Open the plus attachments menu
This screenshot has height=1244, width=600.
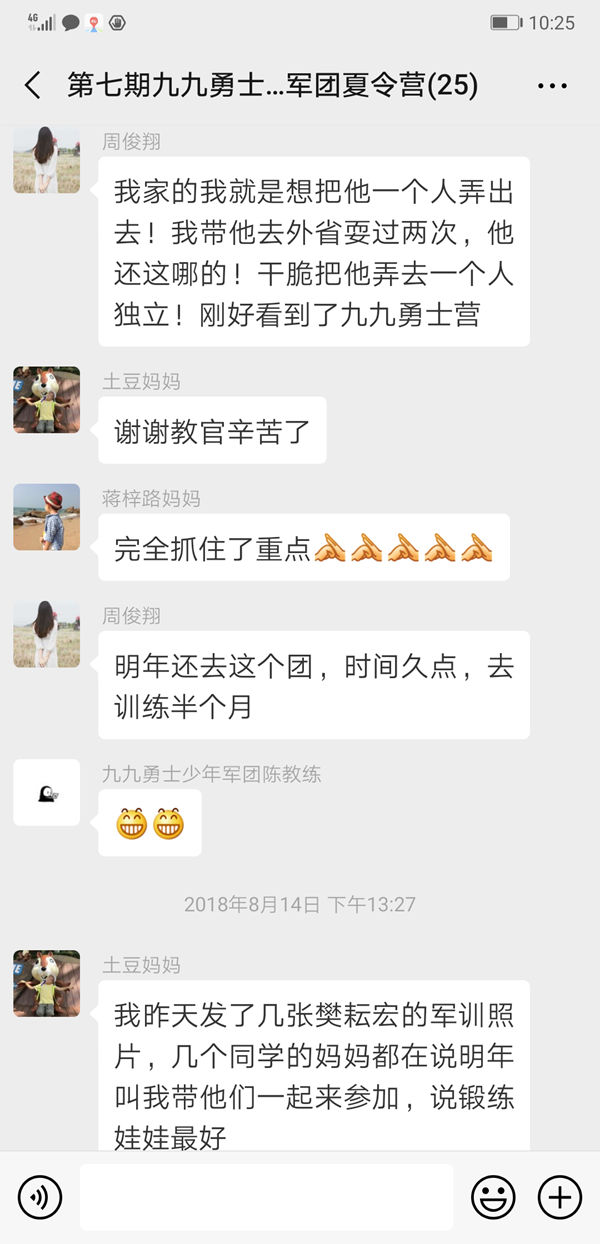560,1196
